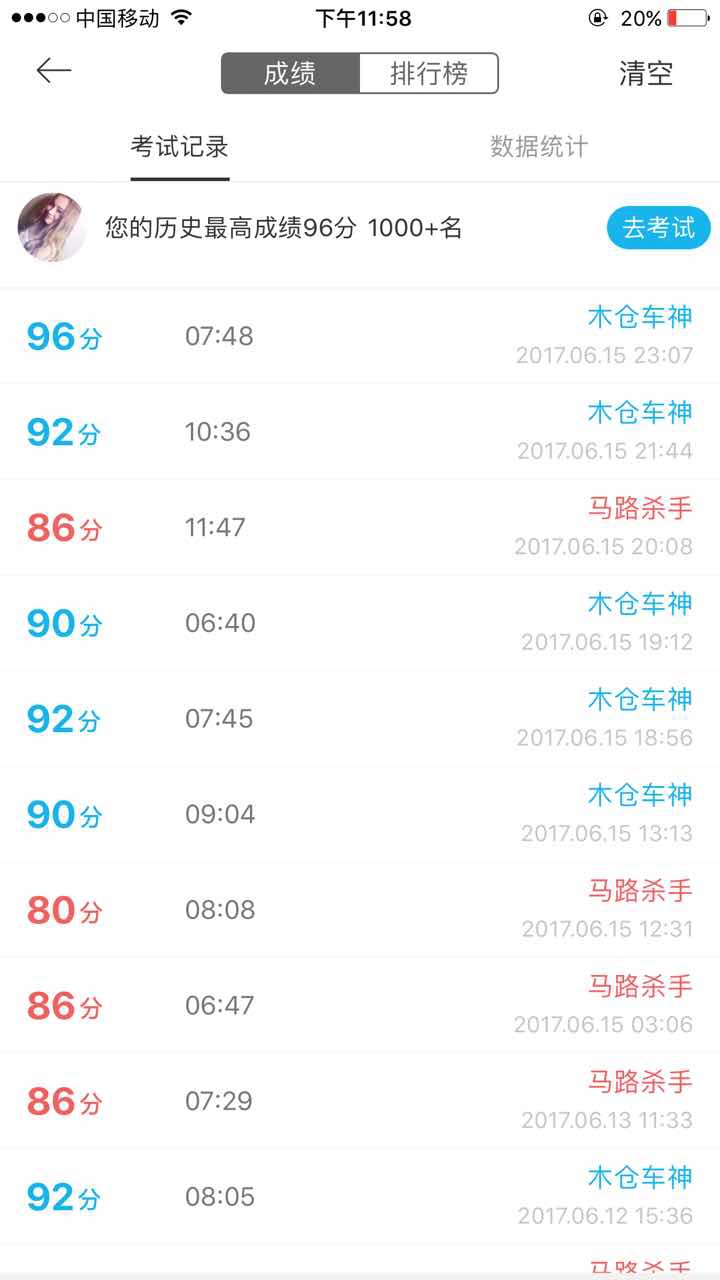Switch to the 排行榜 segment

click(x=428, y=74)
